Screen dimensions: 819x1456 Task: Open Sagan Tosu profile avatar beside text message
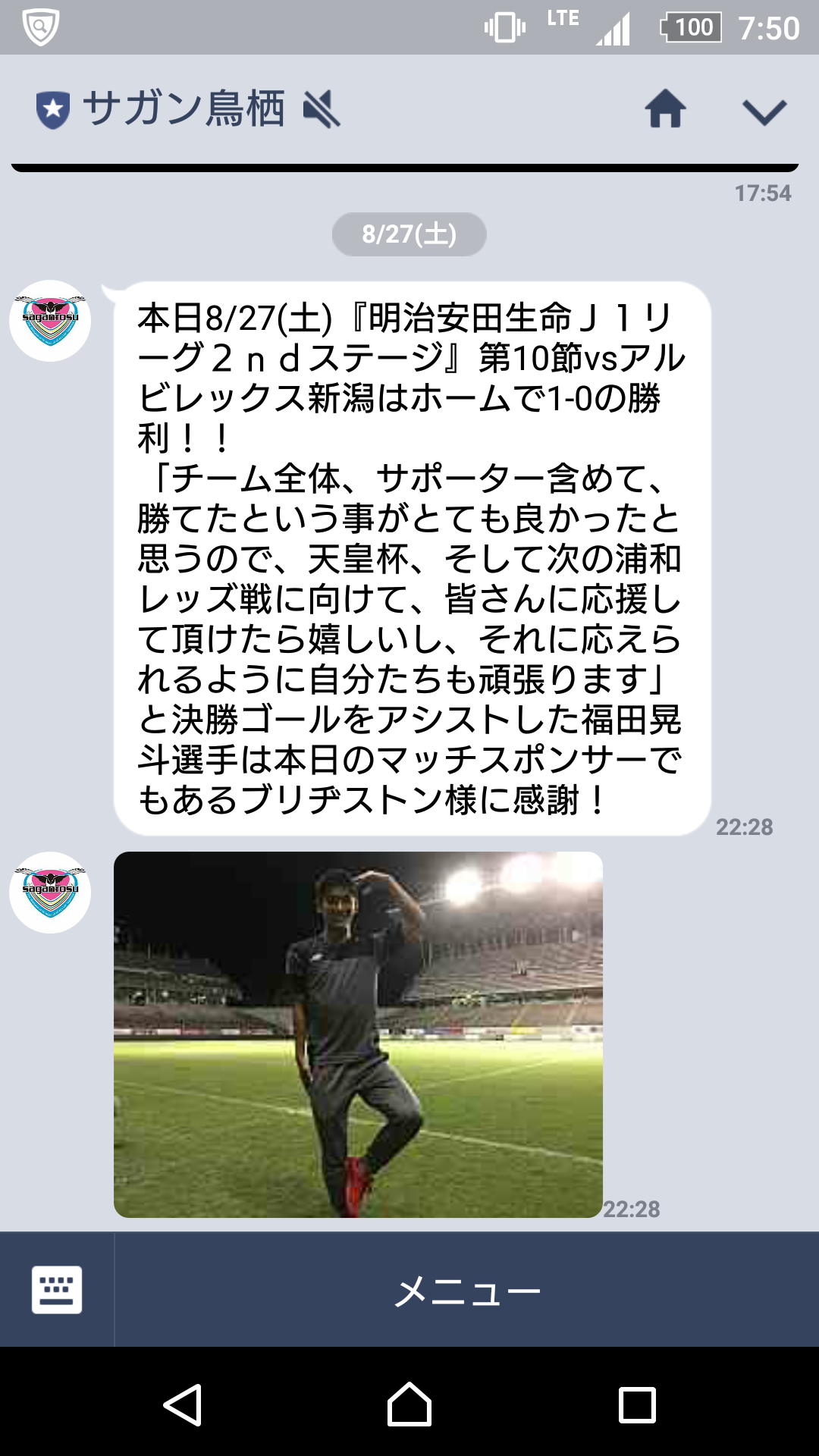click(50, 321)
